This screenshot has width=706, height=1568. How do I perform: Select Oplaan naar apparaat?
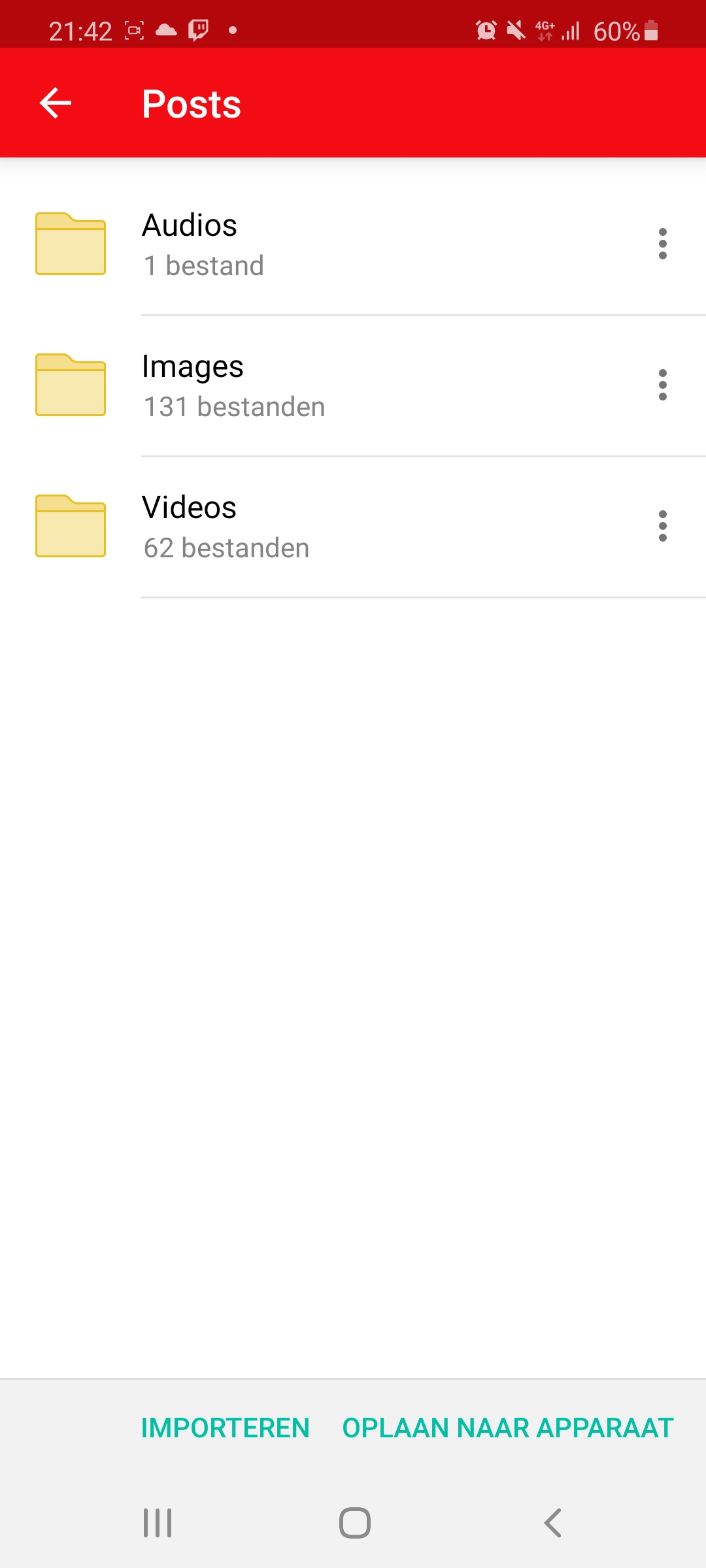[508, 1428]
